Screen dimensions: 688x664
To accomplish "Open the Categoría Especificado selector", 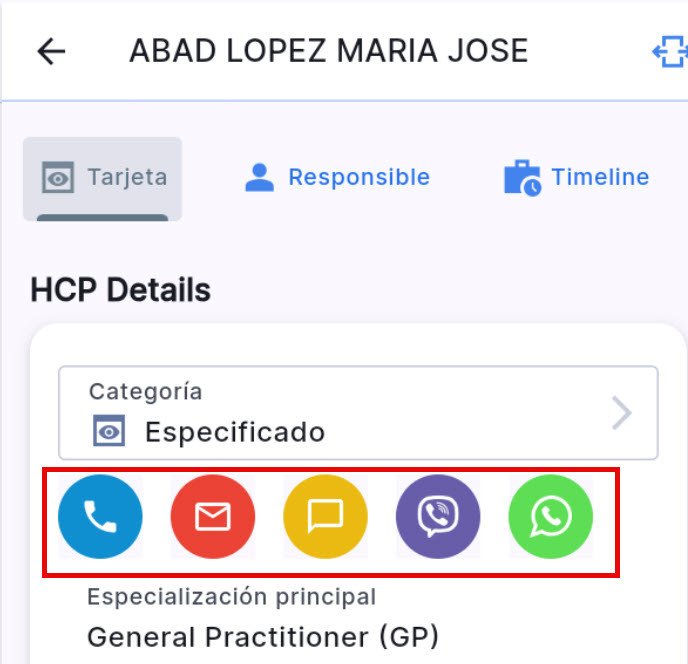I will [358, 412].
